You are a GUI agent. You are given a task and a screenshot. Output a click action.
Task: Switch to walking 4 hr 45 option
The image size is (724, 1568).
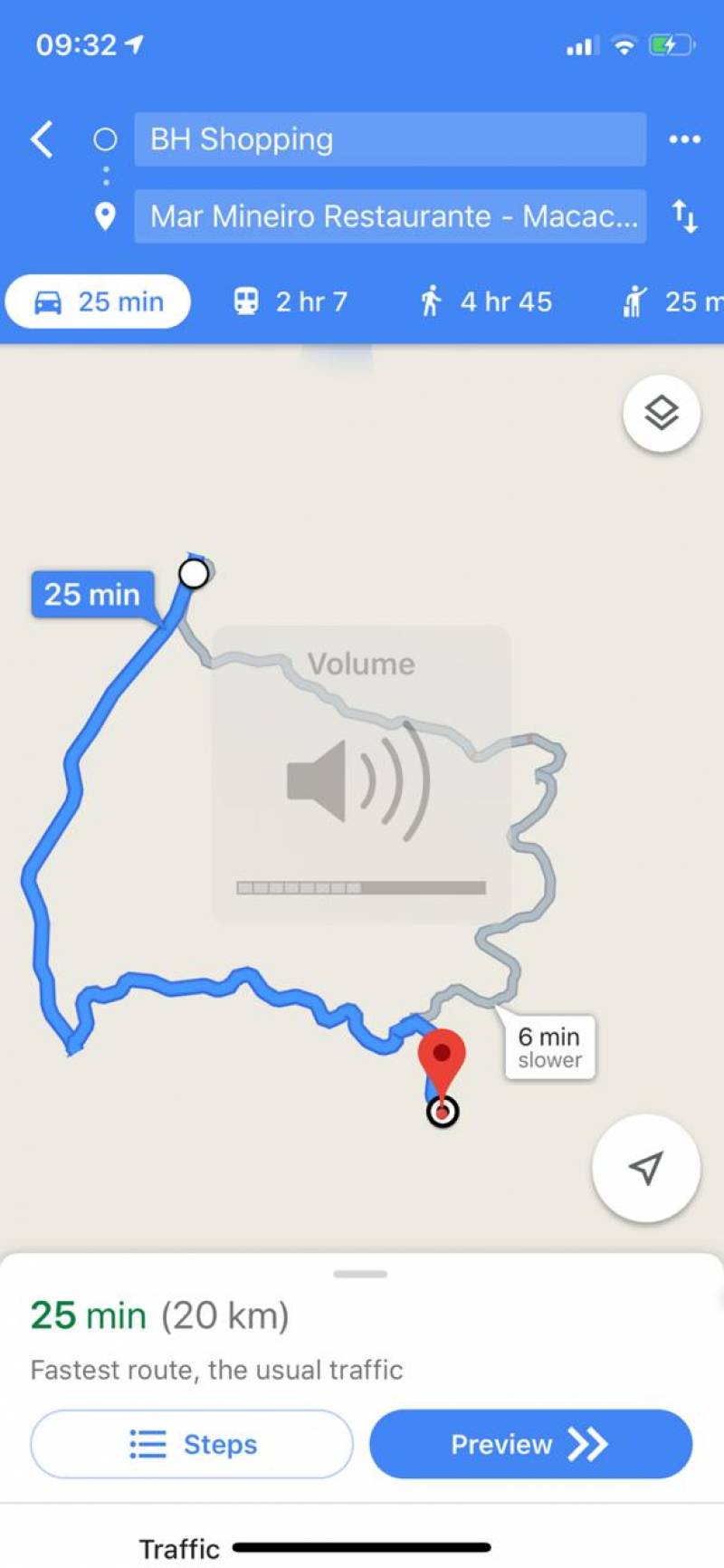click(486, 301)
